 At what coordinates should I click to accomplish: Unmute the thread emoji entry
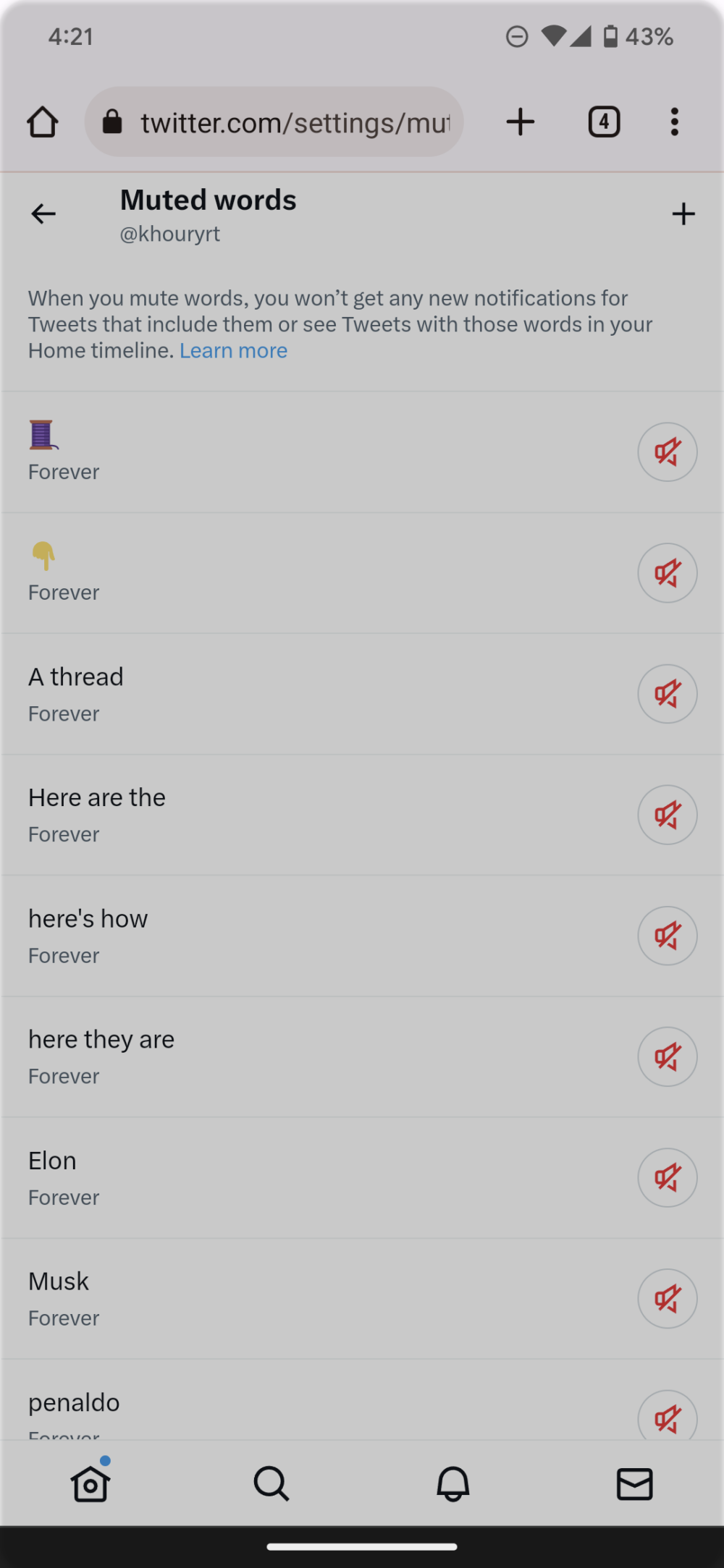coord(667,452)
